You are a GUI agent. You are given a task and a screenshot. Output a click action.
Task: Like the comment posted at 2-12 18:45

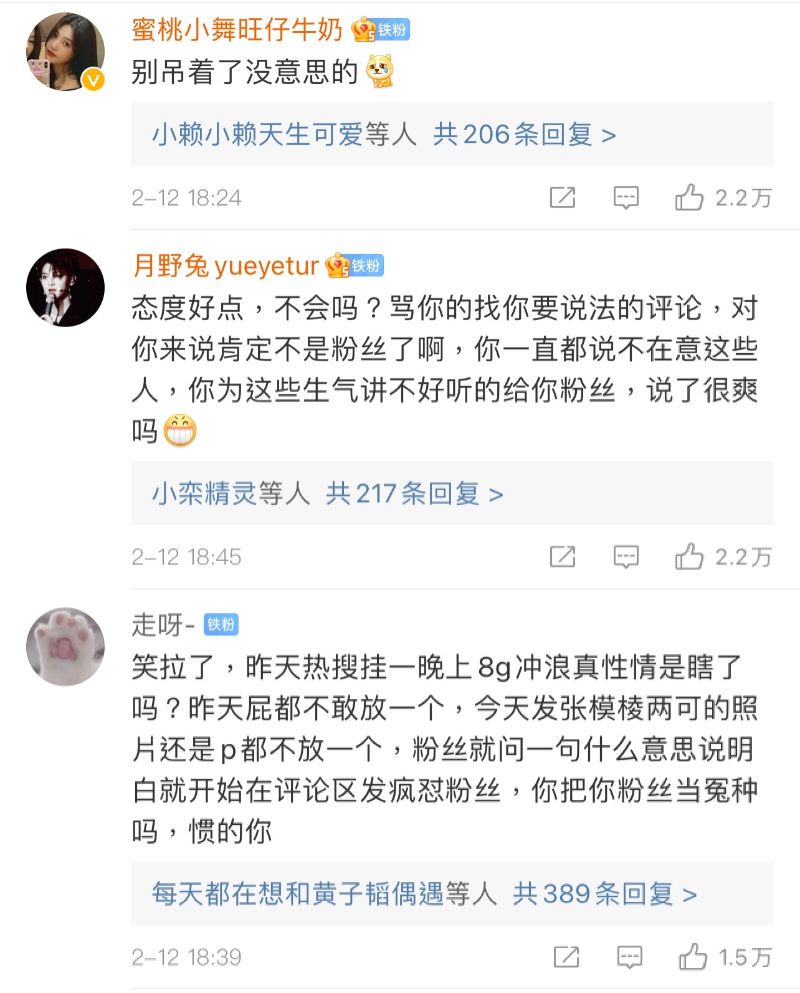(x=690, y=557)
